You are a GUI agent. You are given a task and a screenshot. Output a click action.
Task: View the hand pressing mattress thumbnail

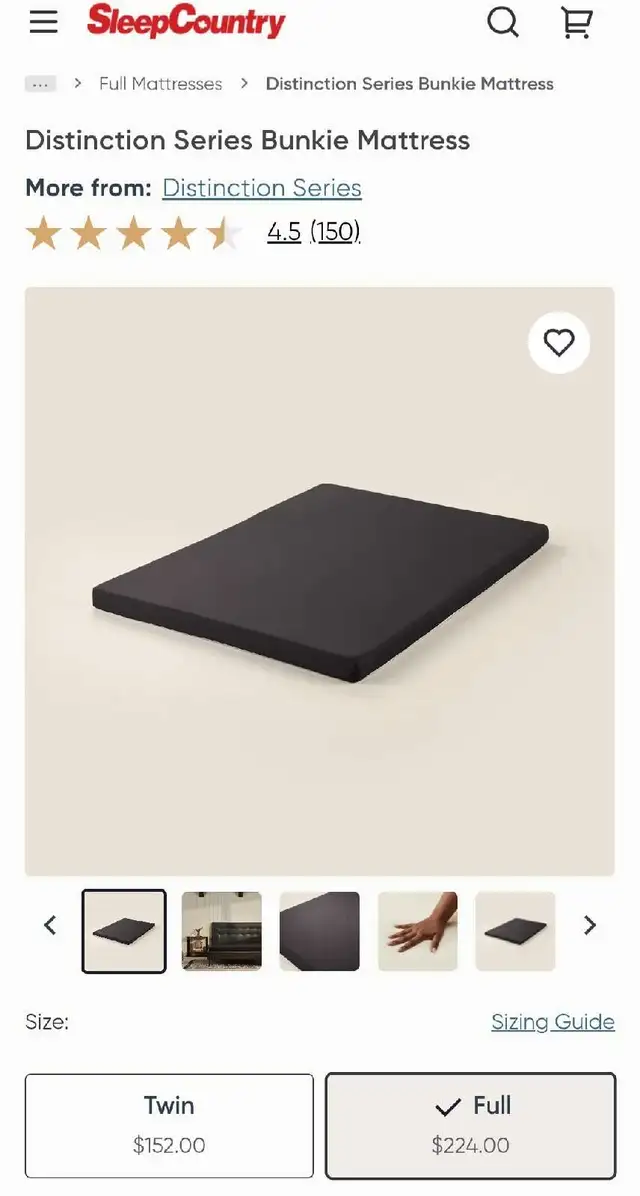pyautogui.click(x=418, y=931)
